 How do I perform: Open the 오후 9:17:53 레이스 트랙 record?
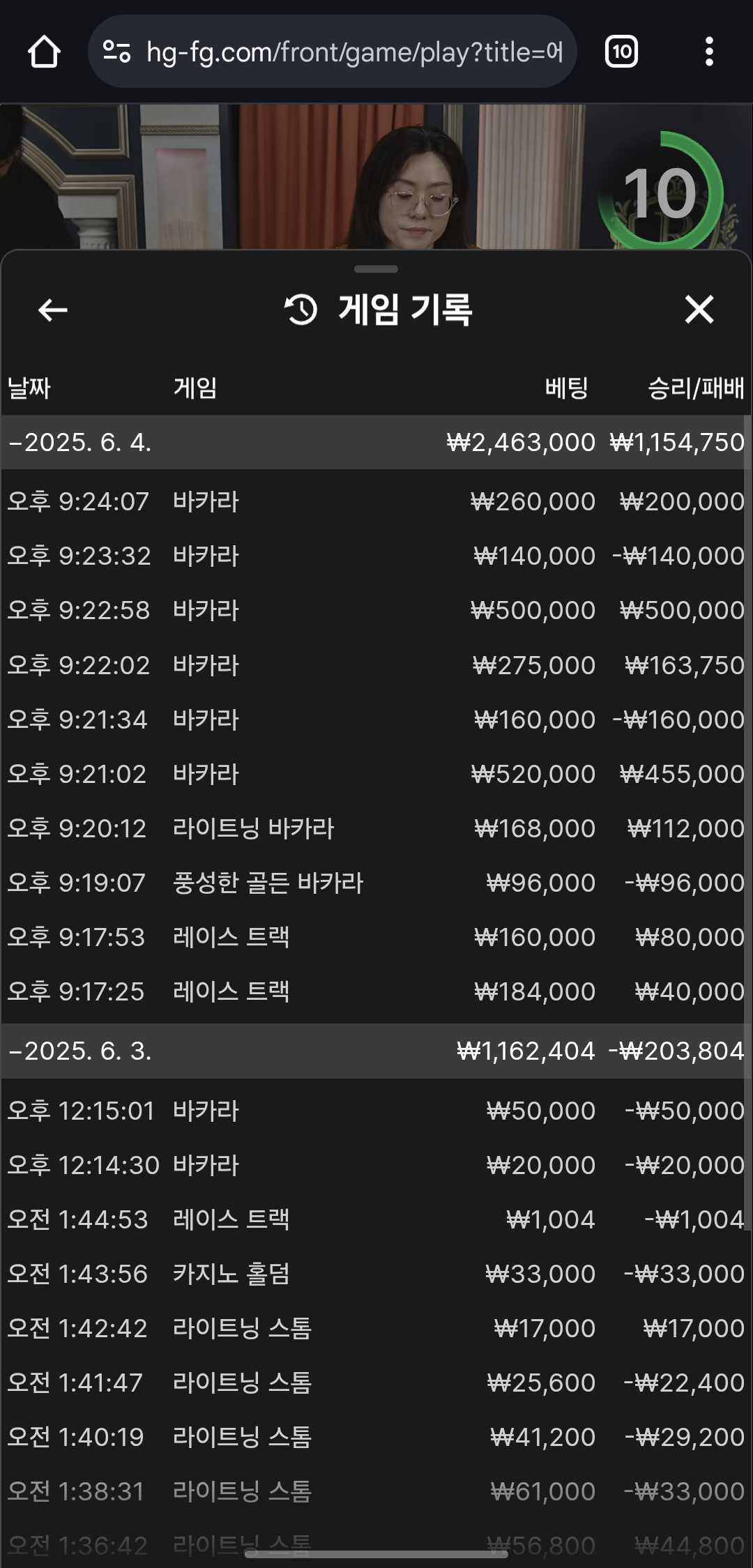[x=375, y=937]
